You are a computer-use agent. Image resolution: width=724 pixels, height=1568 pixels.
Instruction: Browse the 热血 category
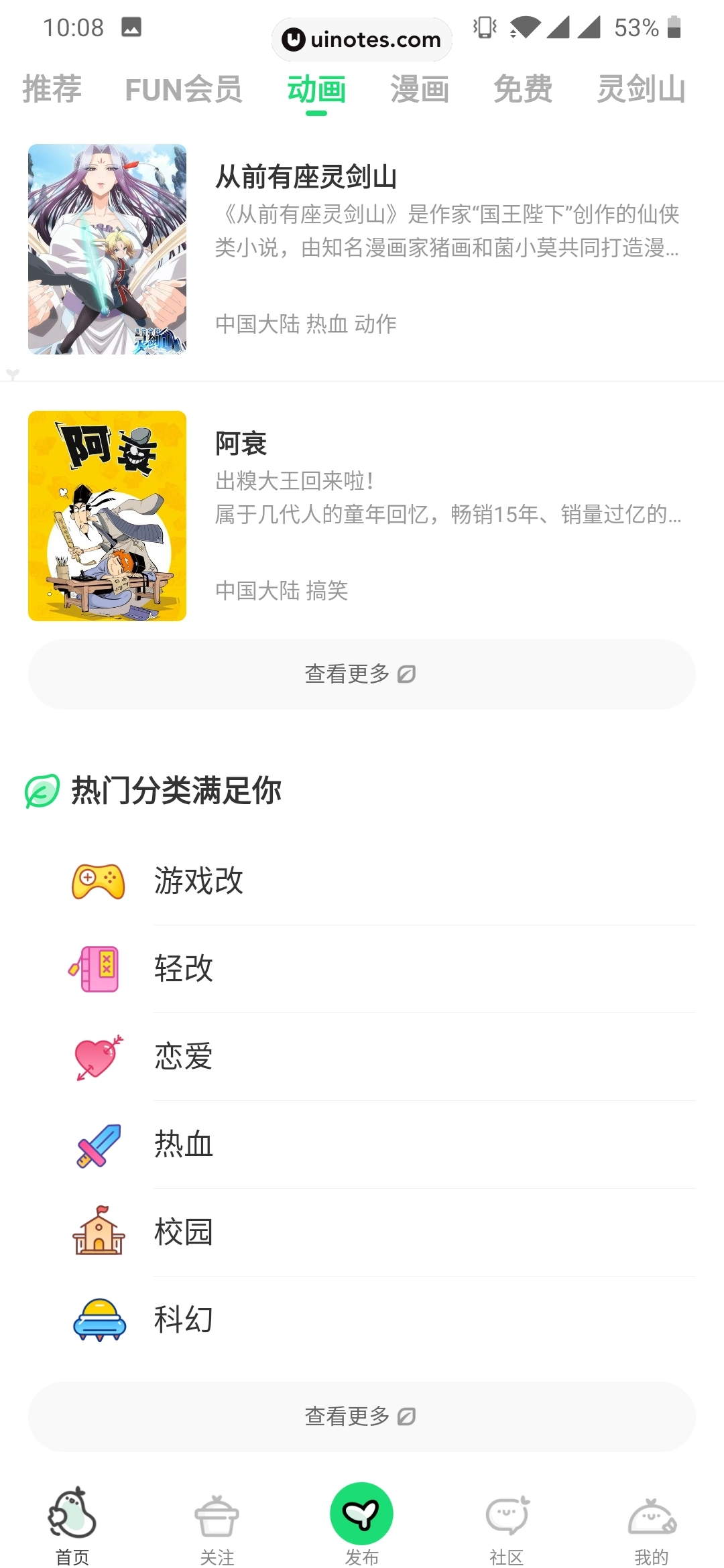click(184, 1144)
